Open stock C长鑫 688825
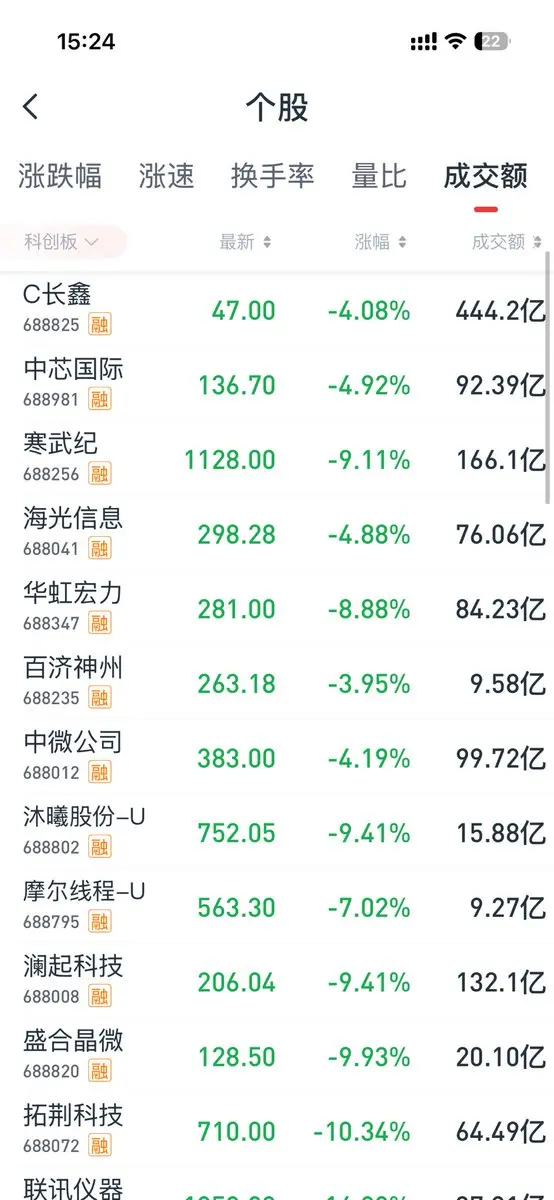 point(277,309)
